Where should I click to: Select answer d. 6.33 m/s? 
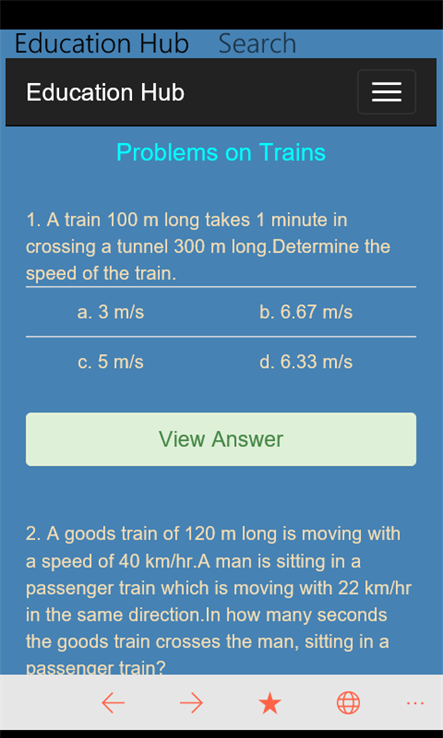coord(306,362)
